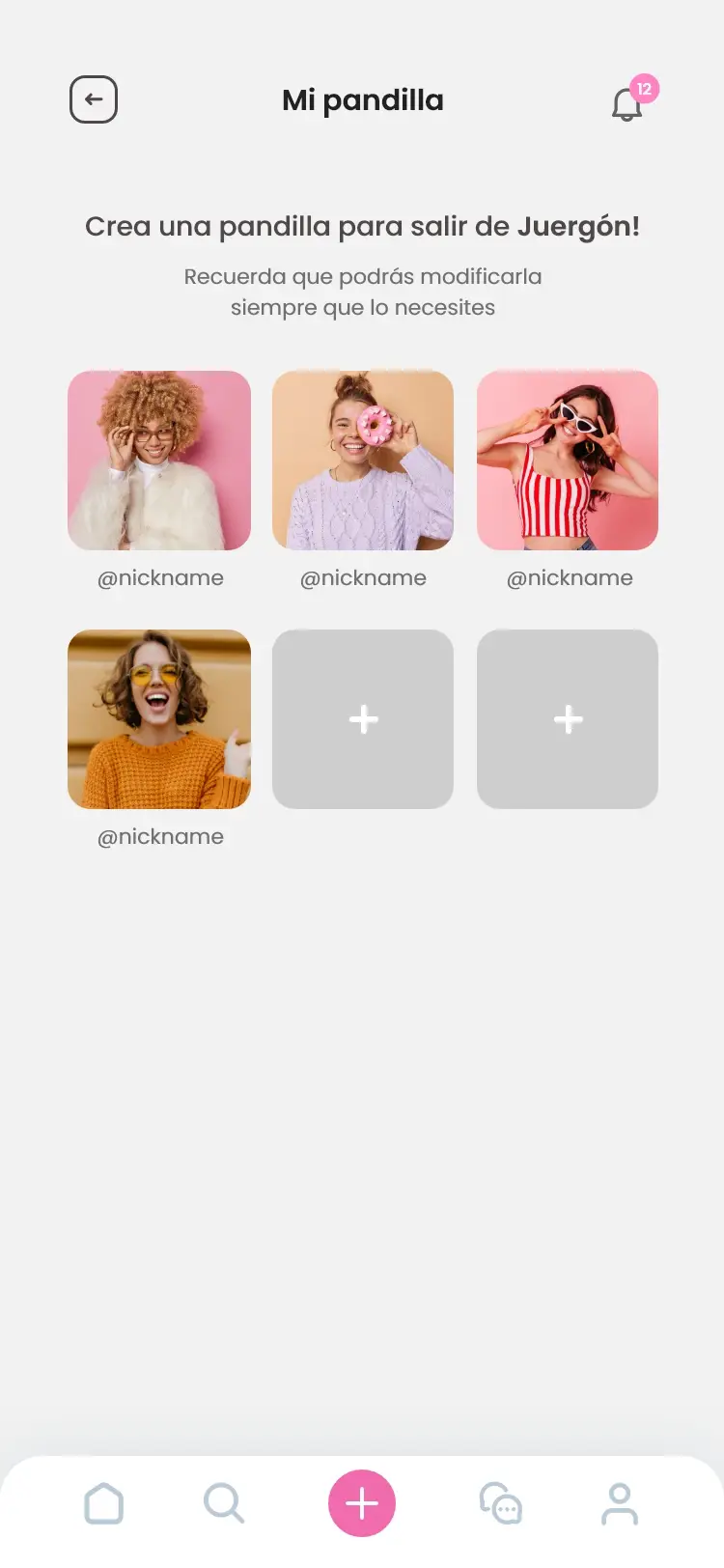Switch to the Profile tab
The image size is (724, 1568).
620,1503
